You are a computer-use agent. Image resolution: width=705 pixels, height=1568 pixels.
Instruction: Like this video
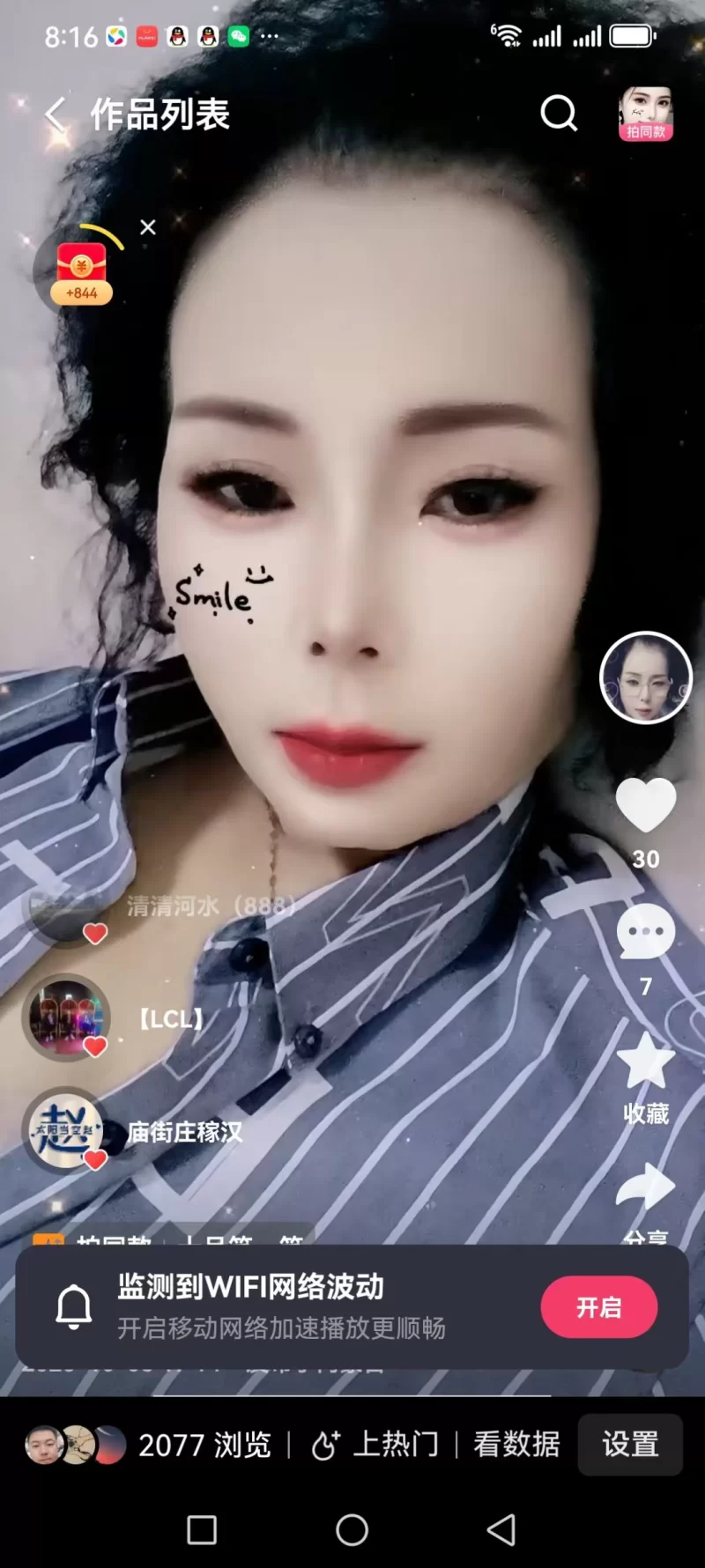(x=646, y=806)
